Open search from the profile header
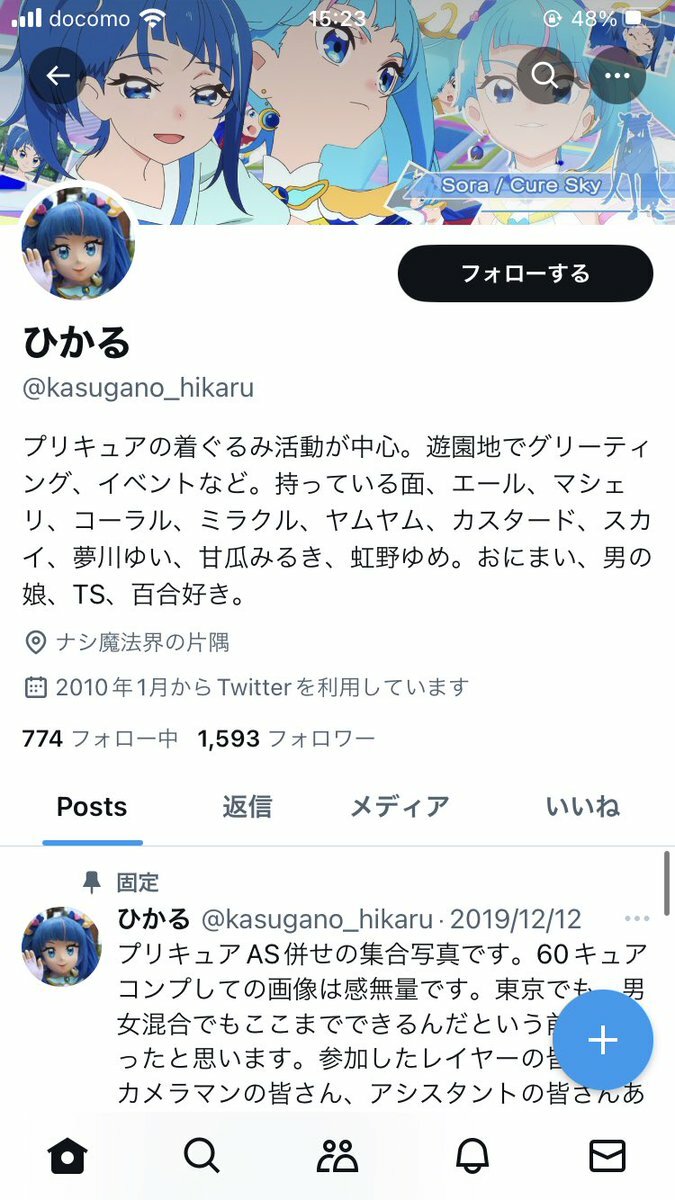 (545, 75)
